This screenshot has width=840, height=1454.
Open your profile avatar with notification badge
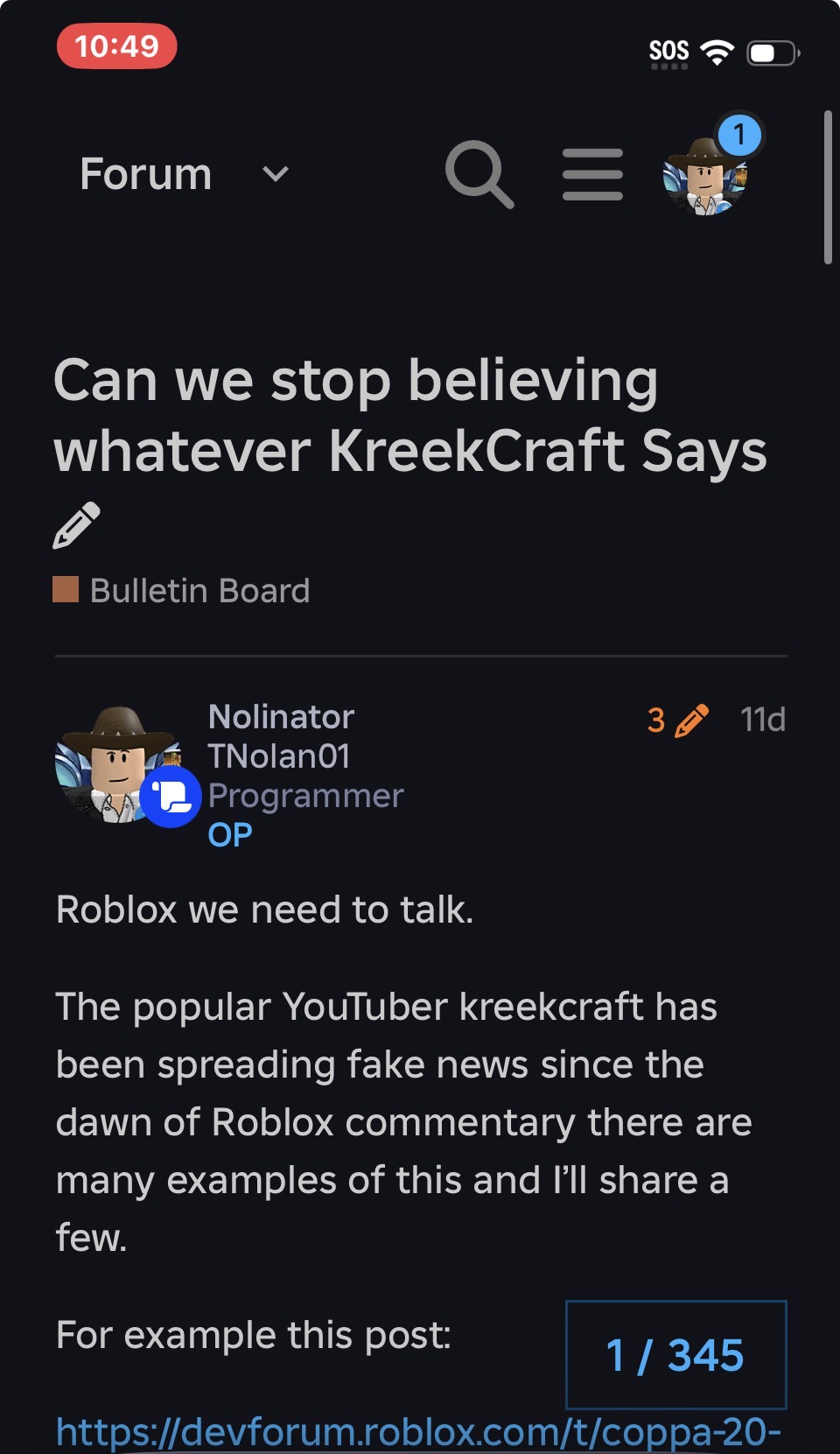pos(706,174)
